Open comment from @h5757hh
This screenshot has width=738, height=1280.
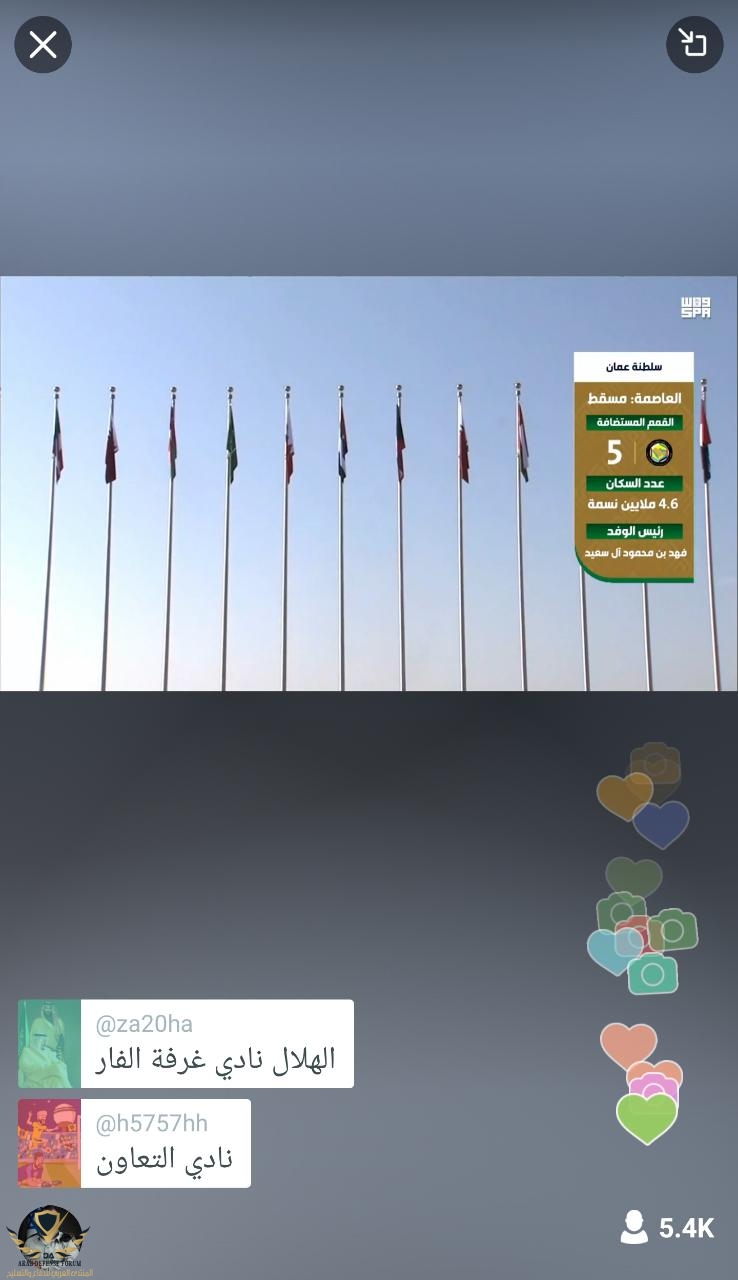(164, 1144)
